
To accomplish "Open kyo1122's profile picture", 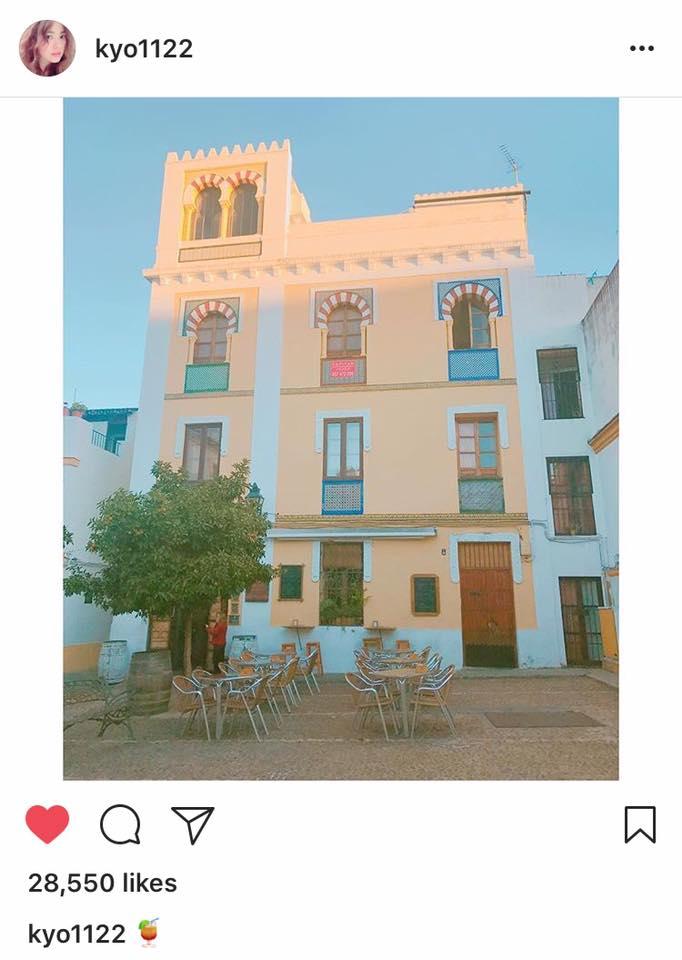I will [47, 48].
